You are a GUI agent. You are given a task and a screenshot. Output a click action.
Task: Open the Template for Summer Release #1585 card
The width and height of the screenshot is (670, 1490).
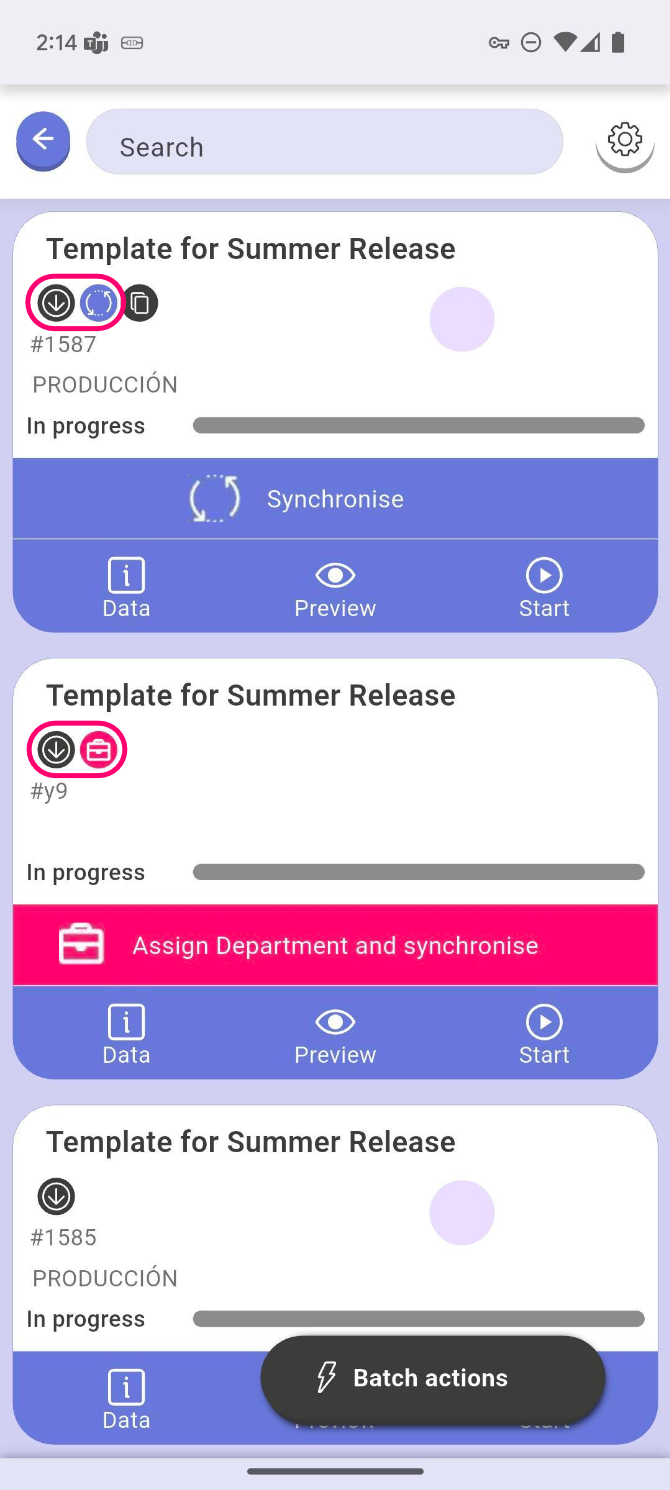pos(250,1142)
